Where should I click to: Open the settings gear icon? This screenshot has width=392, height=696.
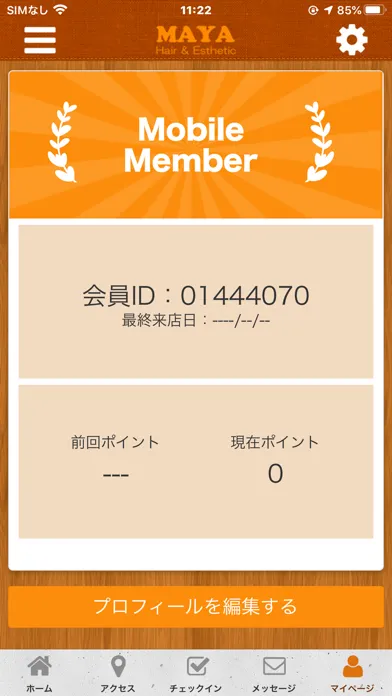(352, 40)
